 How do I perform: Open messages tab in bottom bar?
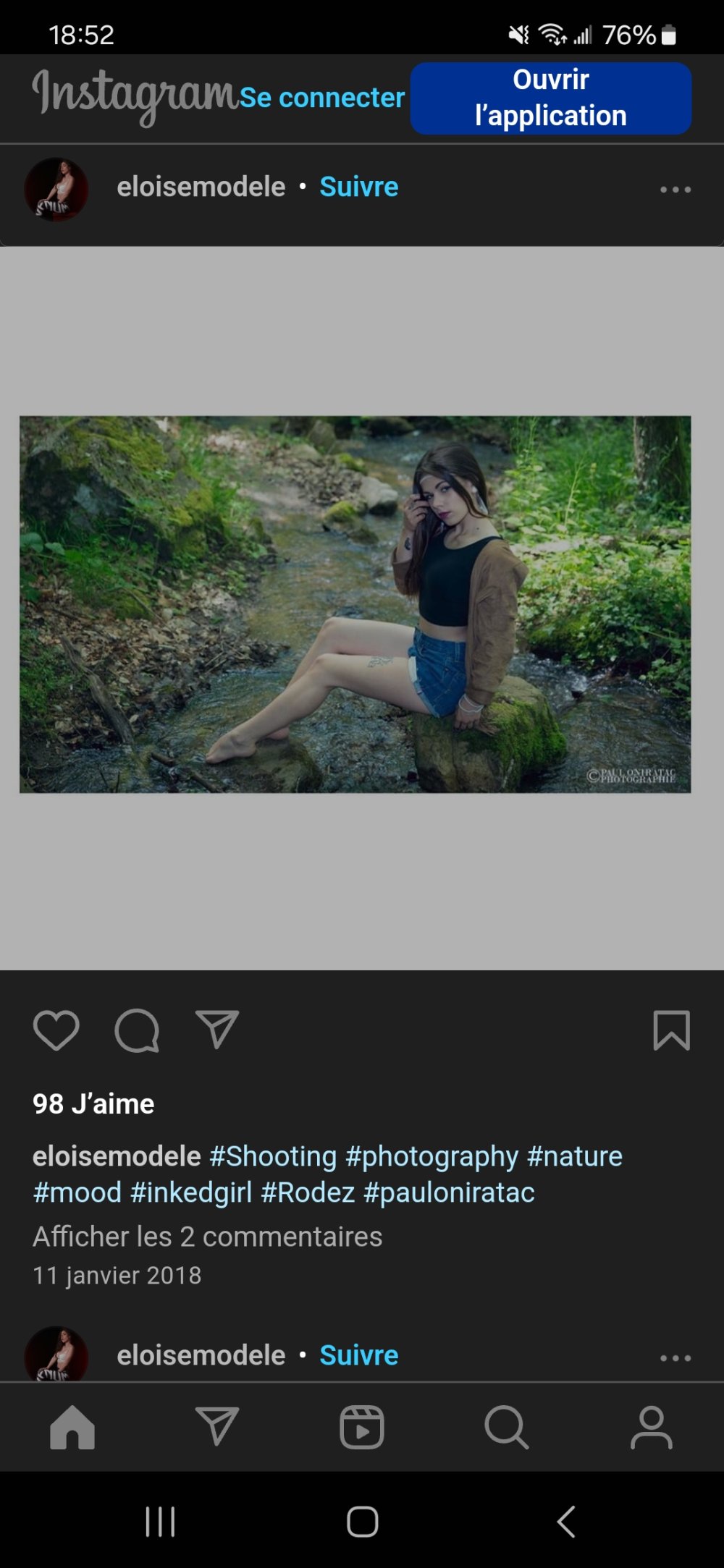tap(217, 1427)
